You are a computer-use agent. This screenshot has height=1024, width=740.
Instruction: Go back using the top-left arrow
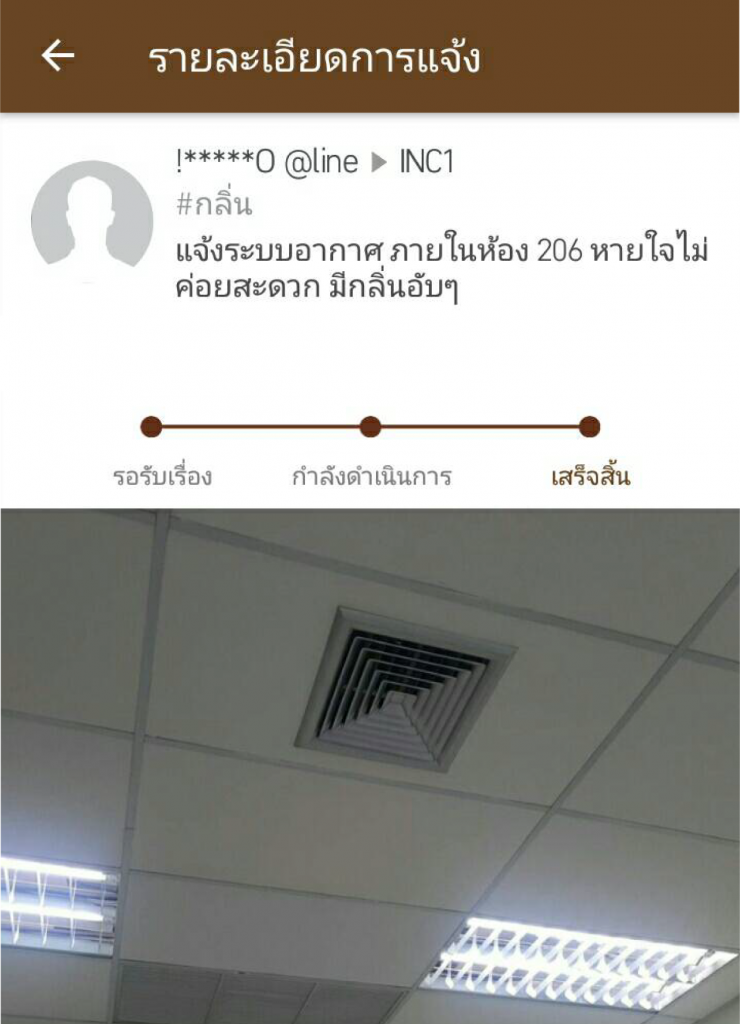coord(58,56)
